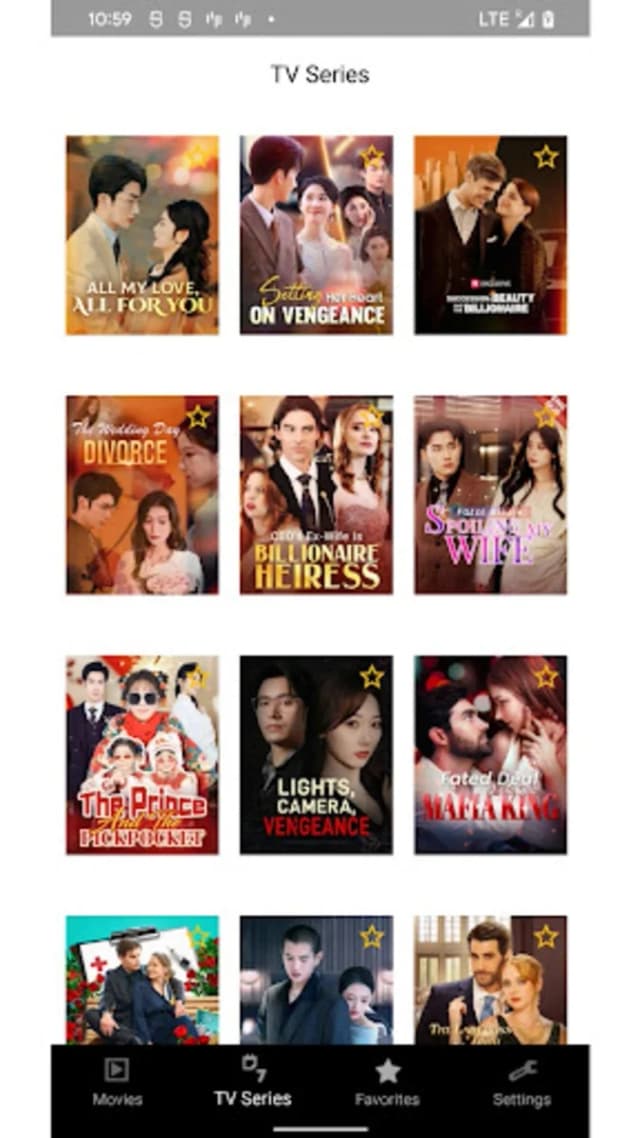Open Setting Her Heart On Vengeance series
640x1138 pixels.
pyautogui.click(x=316, y=235)
